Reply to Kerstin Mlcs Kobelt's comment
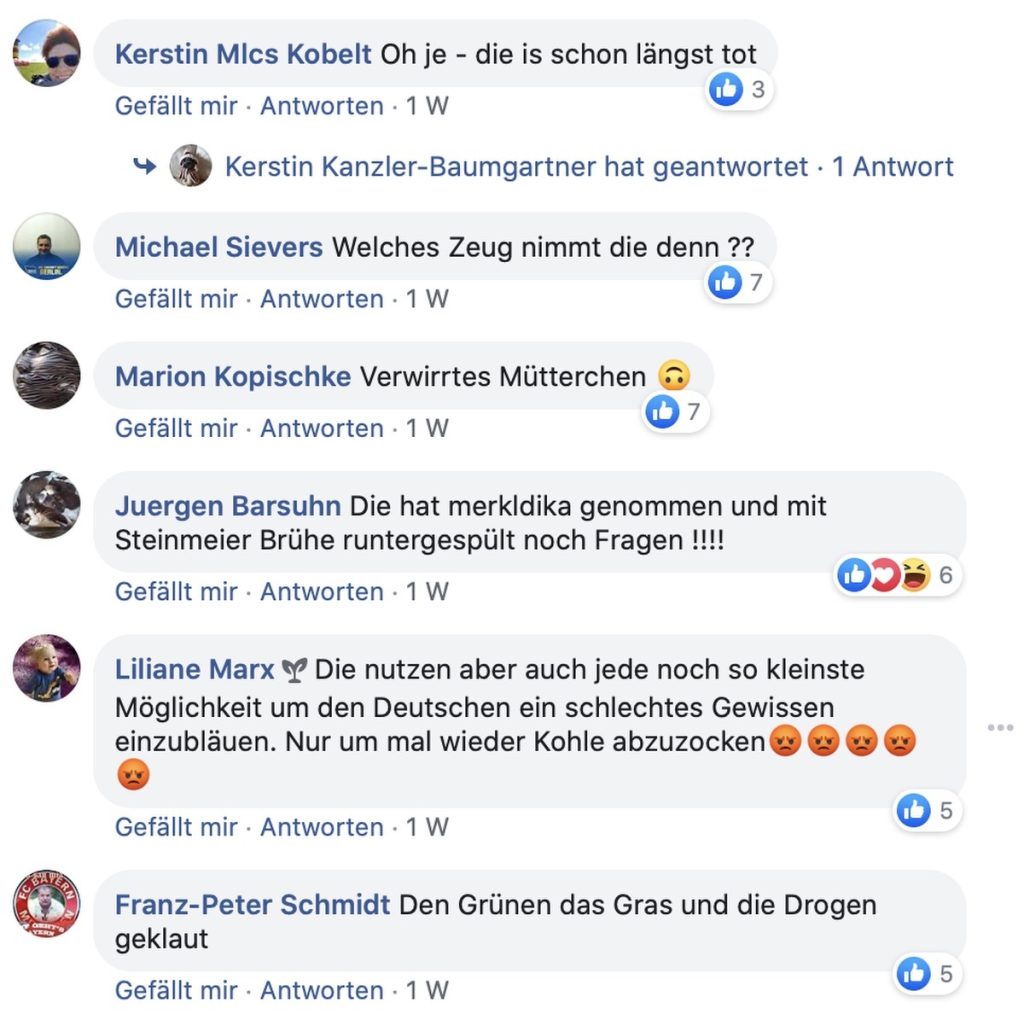 (x=321, y=106)
